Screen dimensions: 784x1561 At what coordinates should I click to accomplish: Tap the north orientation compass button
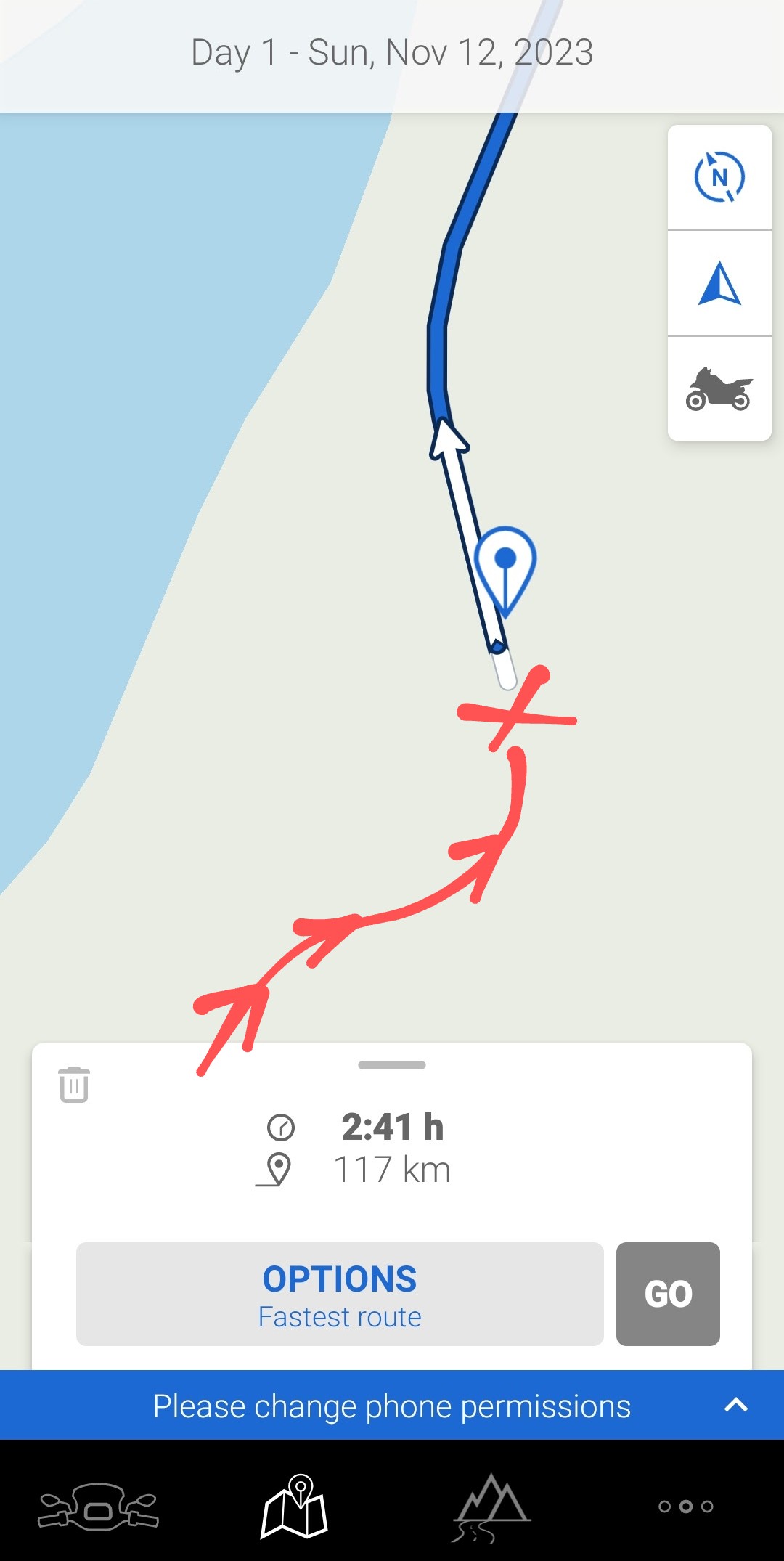[x=719, y=177]
